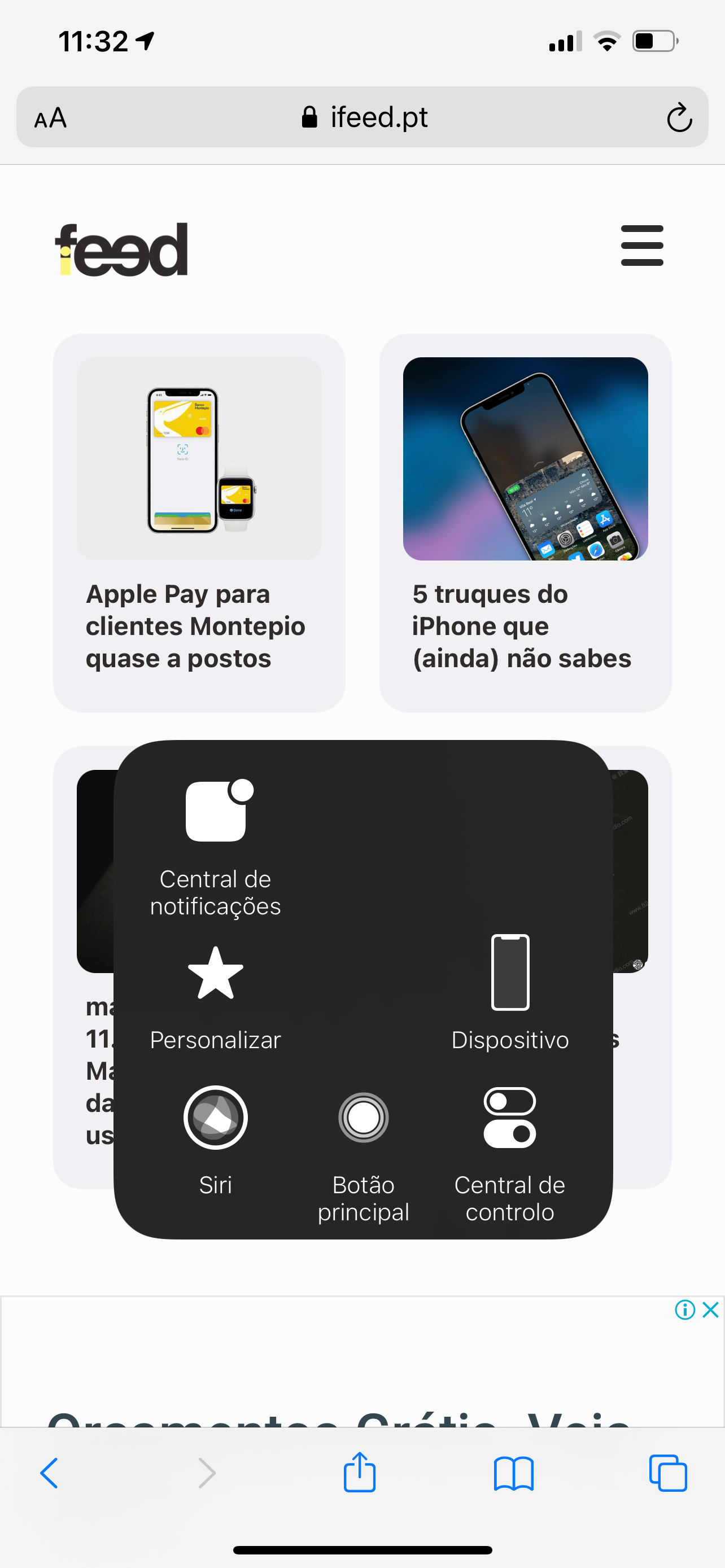Open the AA text size options
725x1568 pixels.
tap(50, 117)
